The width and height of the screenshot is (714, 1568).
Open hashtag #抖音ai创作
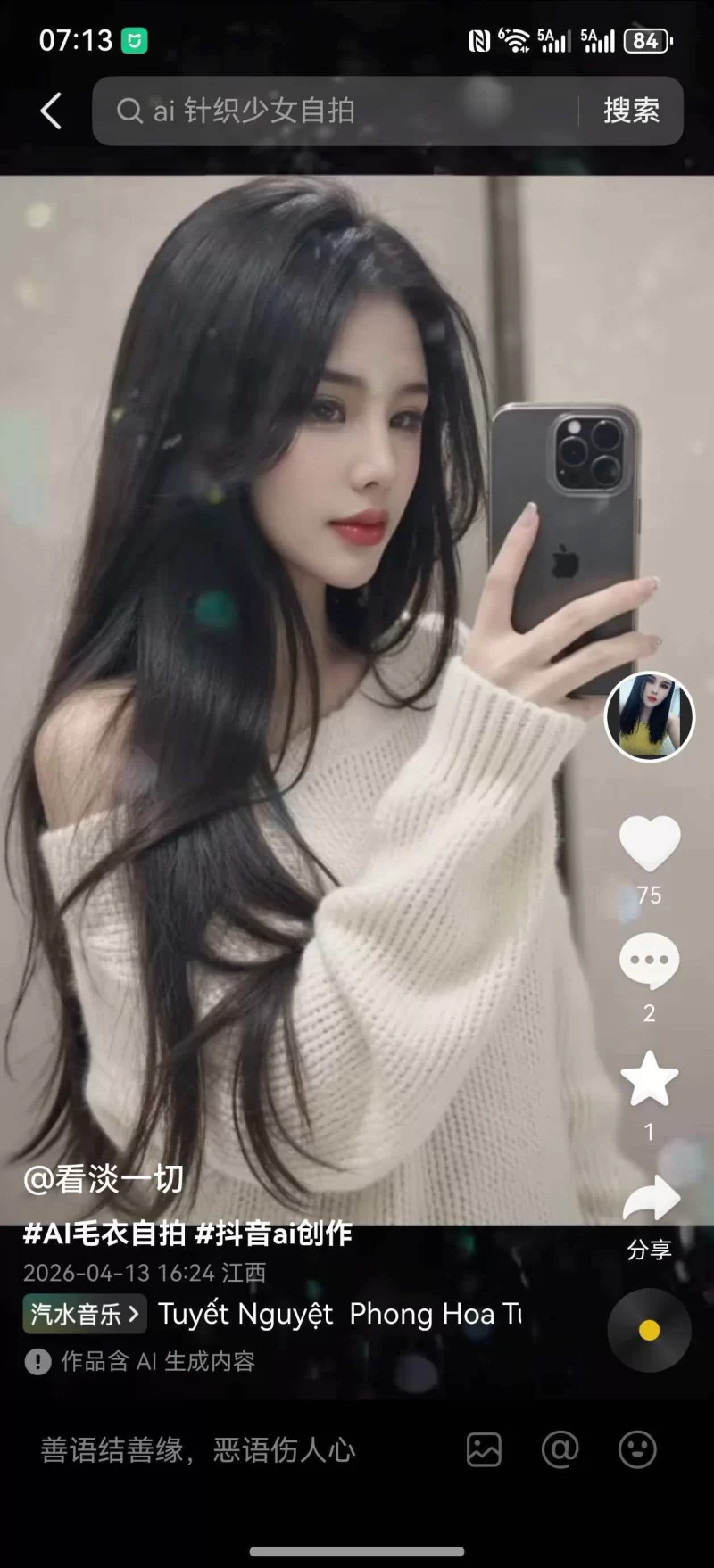coord(273,1234)
